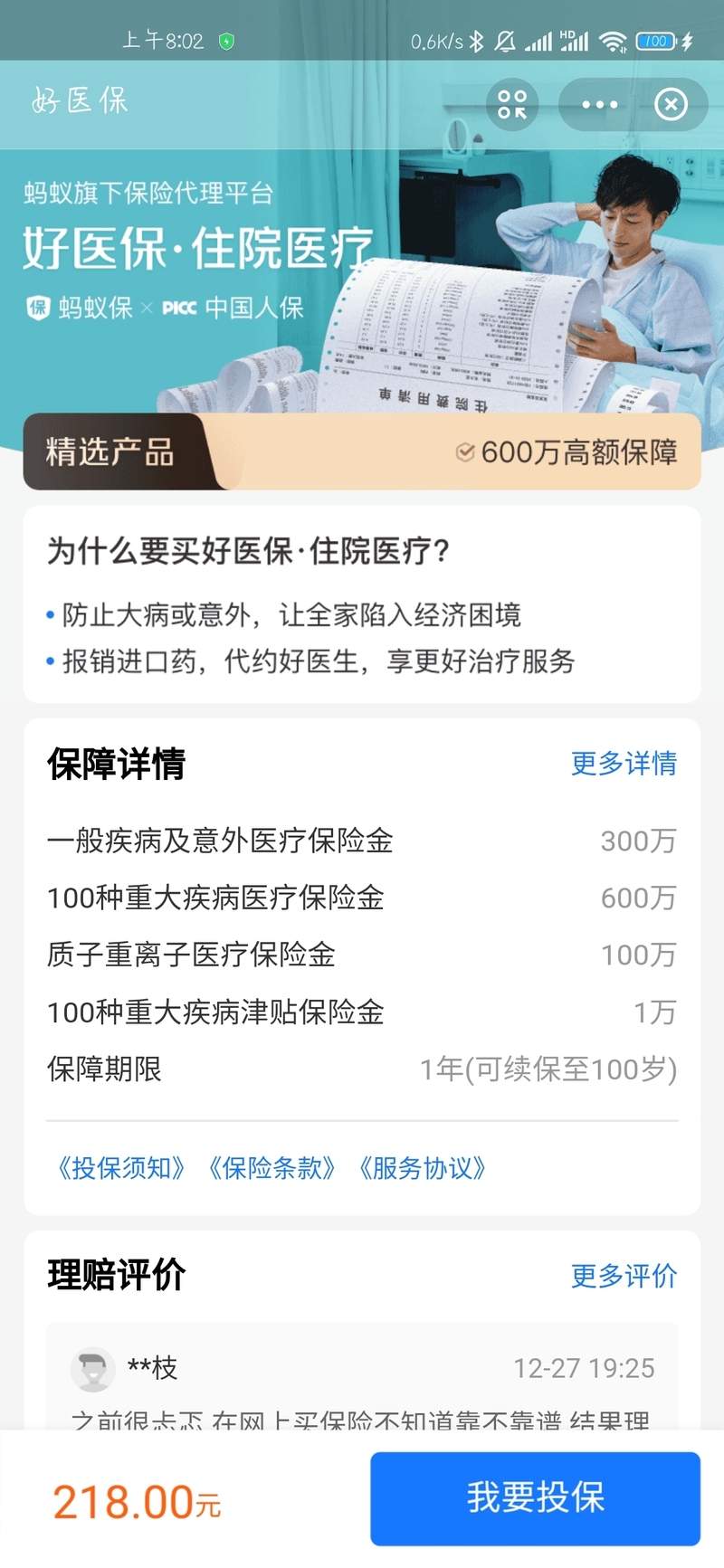The image size is (724, 1568).
Task: Tap 我要投保 to buy insurance
Action: coord(535,1498)
